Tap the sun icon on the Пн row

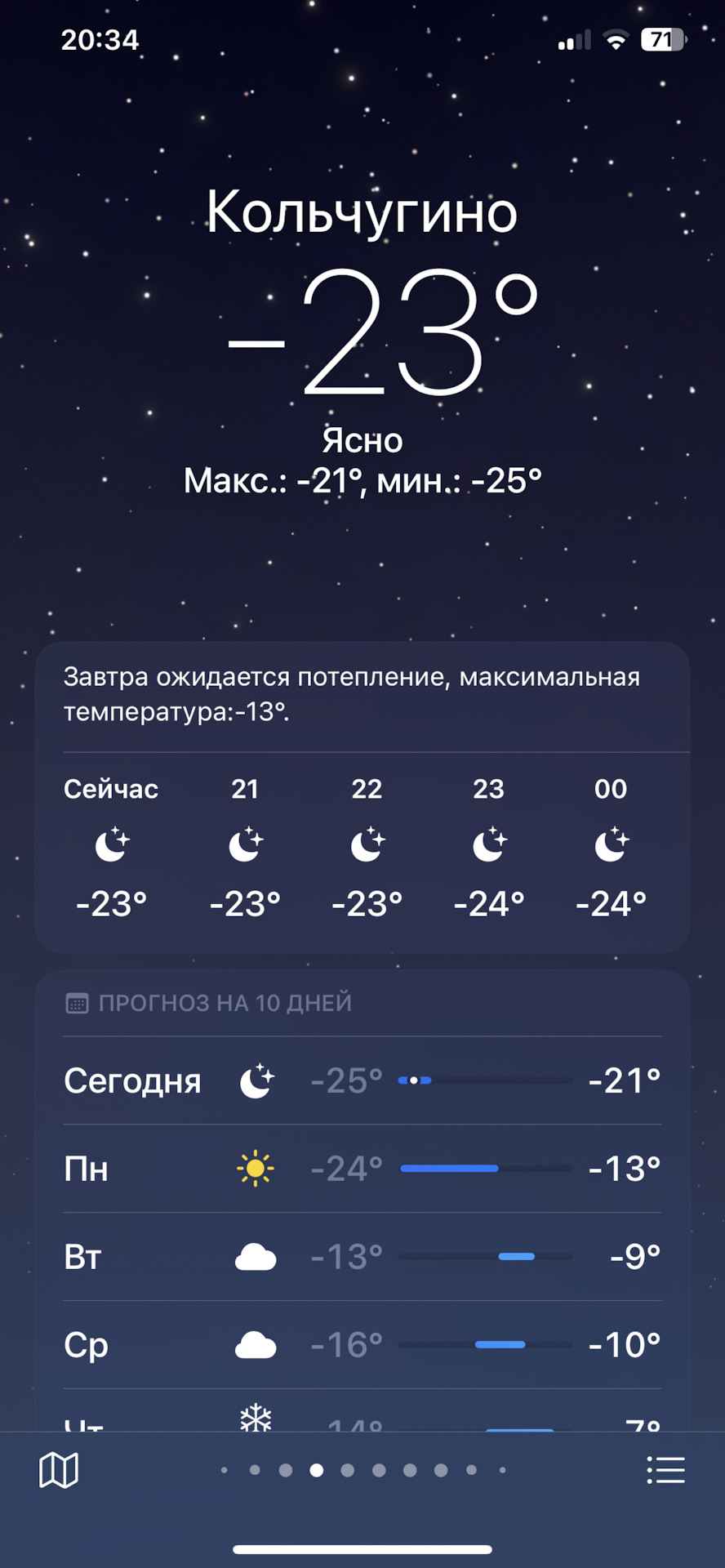(x=256, y=1169)
